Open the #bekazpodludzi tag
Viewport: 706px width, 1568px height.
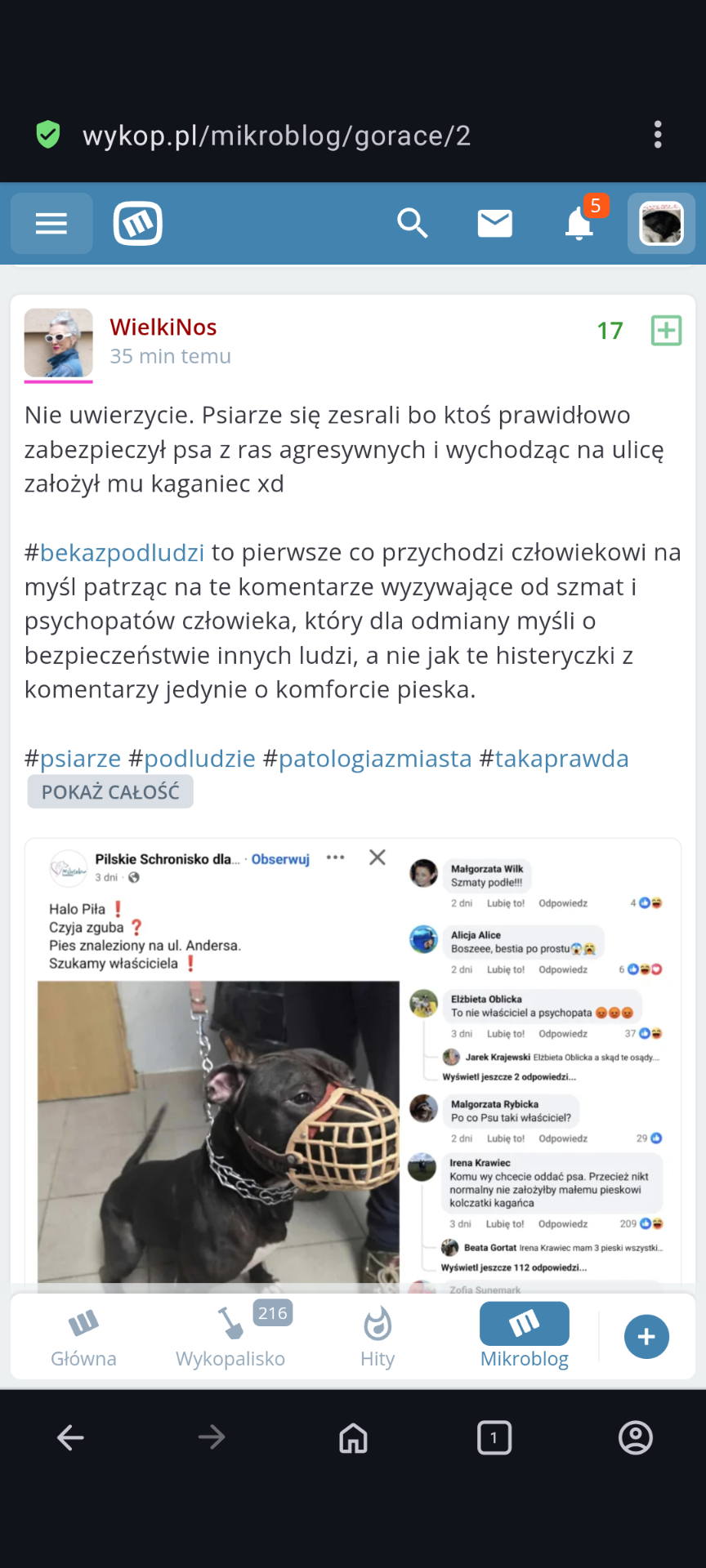pos(122,553)
